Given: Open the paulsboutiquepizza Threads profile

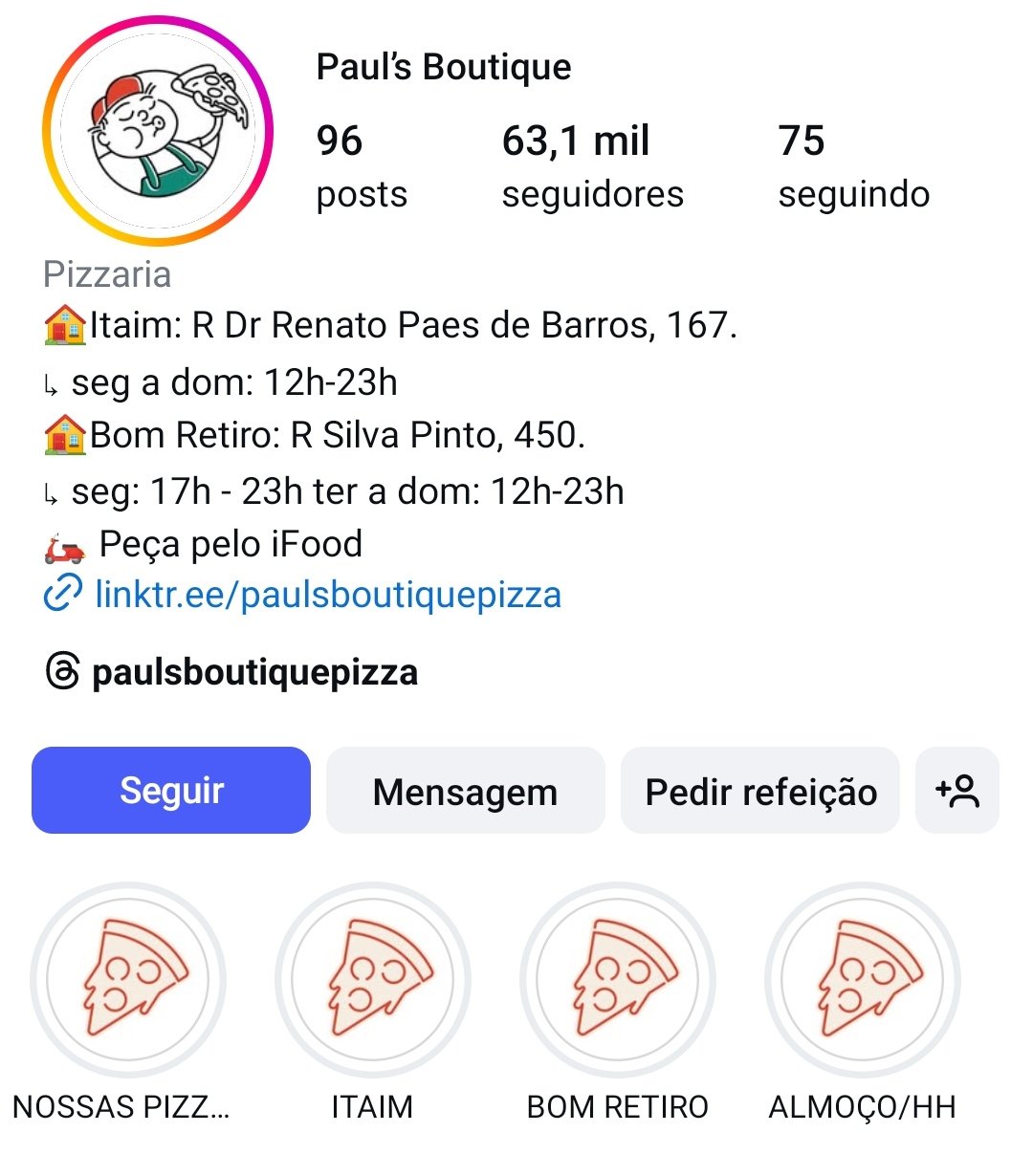Looking at the screenshot, I should (x=253, y=672).
